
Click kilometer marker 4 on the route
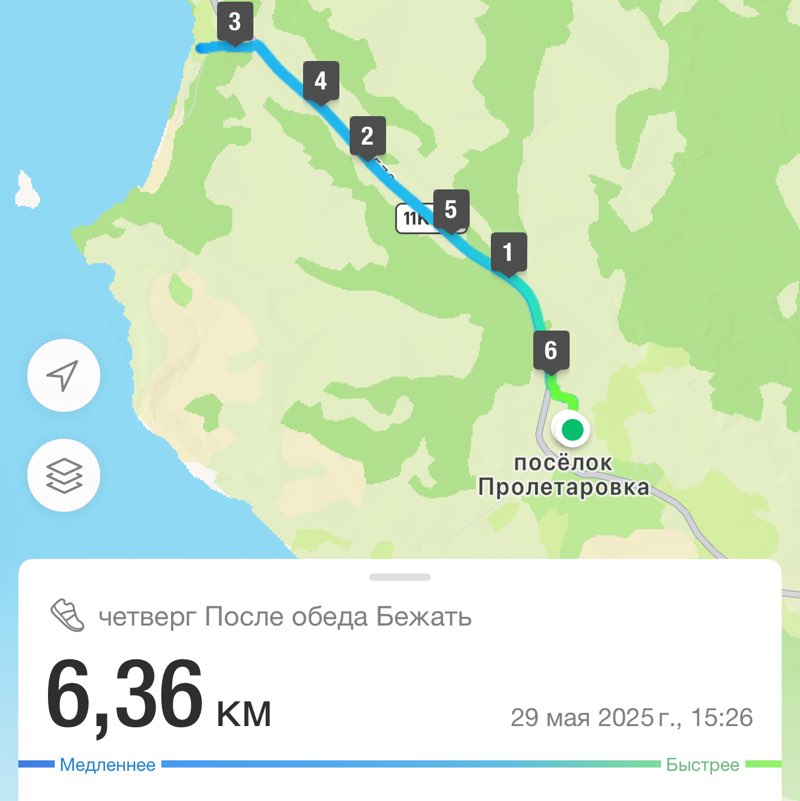(x=320, y=82)
